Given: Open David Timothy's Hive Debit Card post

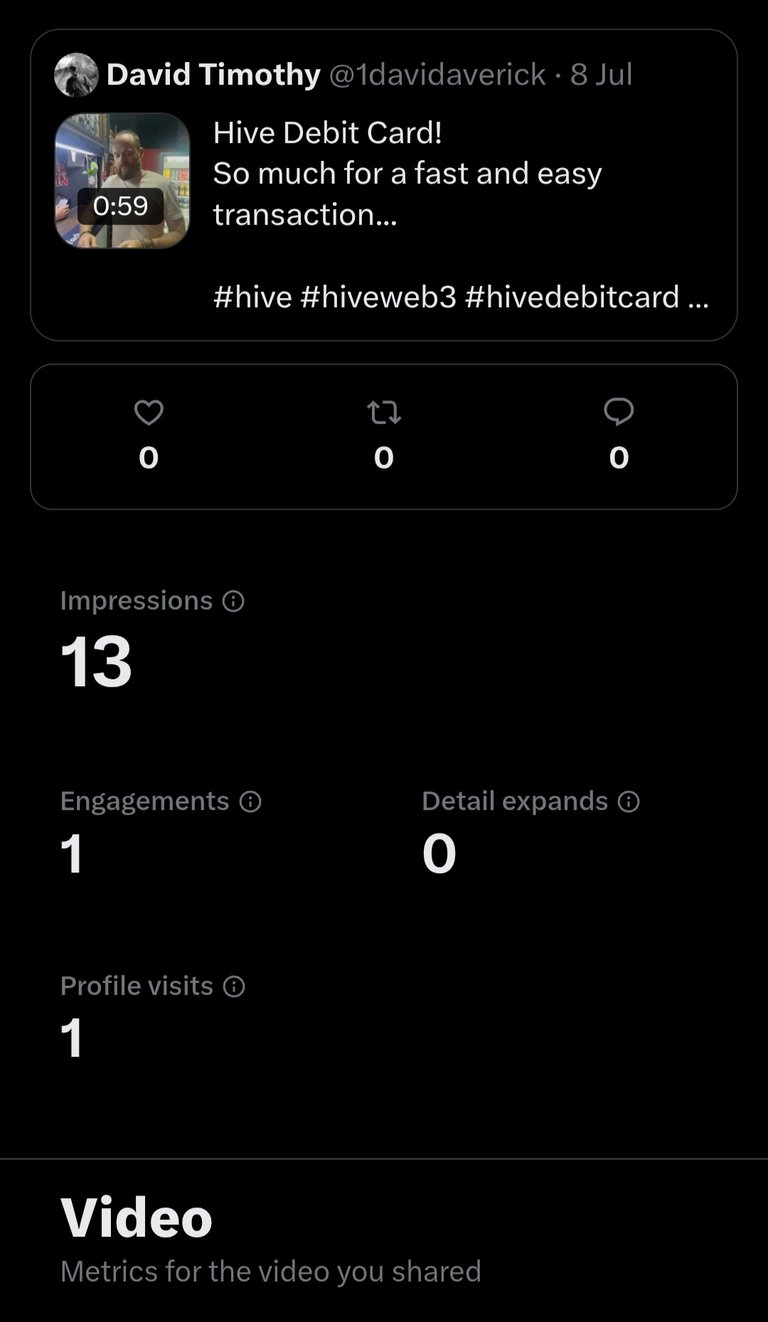Looking at the screenshot, I should pyautogui.click(x=384, y=185).
